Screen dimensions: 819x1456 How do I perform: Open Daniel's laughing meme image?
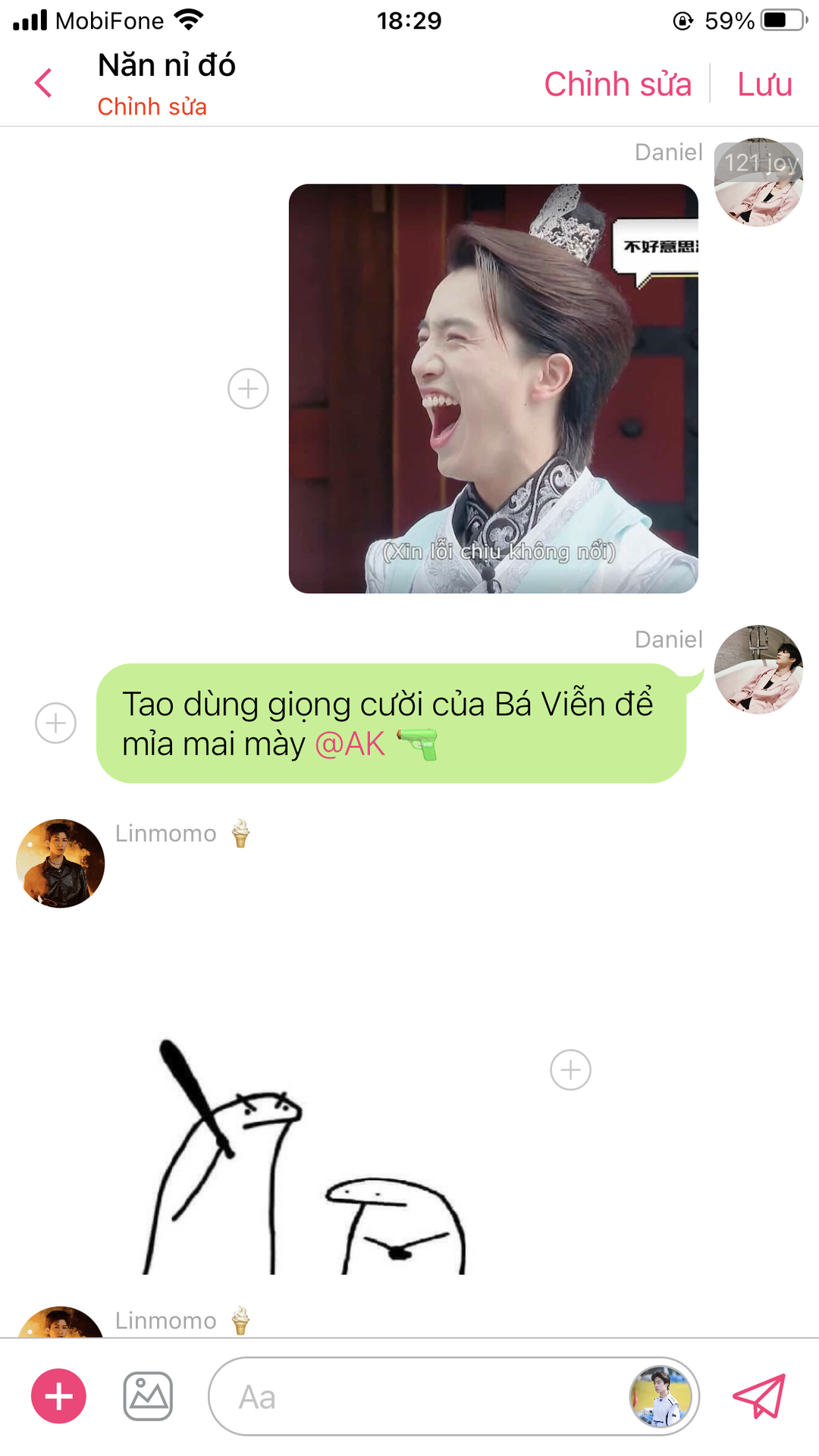tap(493, 388)
